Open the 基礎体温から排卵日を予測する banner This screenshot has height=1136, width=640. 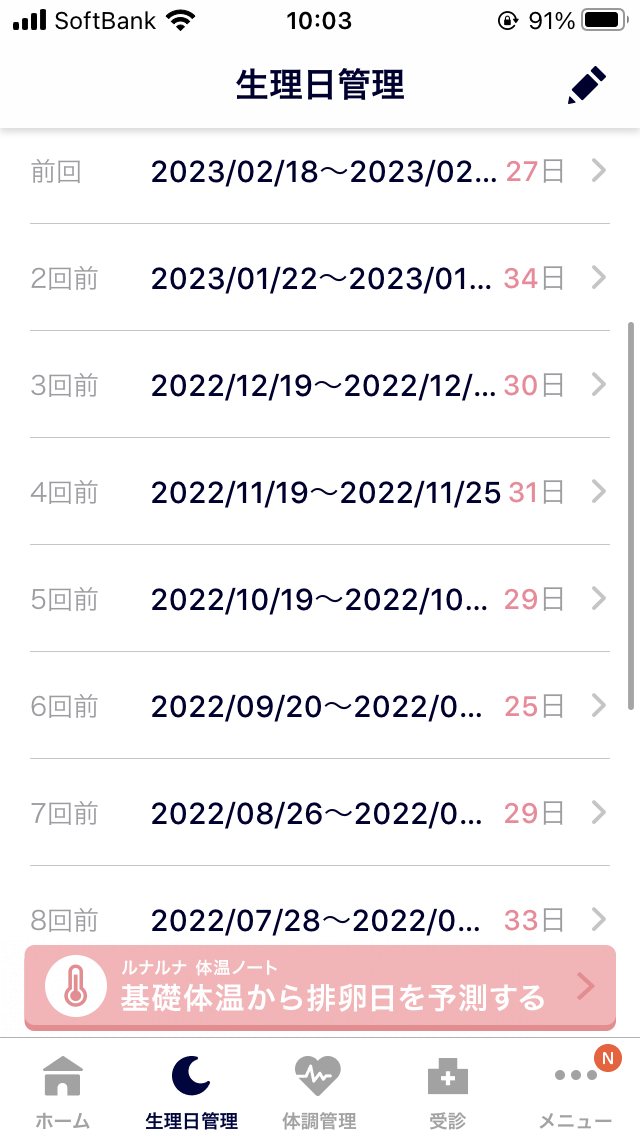click(320, 987)
